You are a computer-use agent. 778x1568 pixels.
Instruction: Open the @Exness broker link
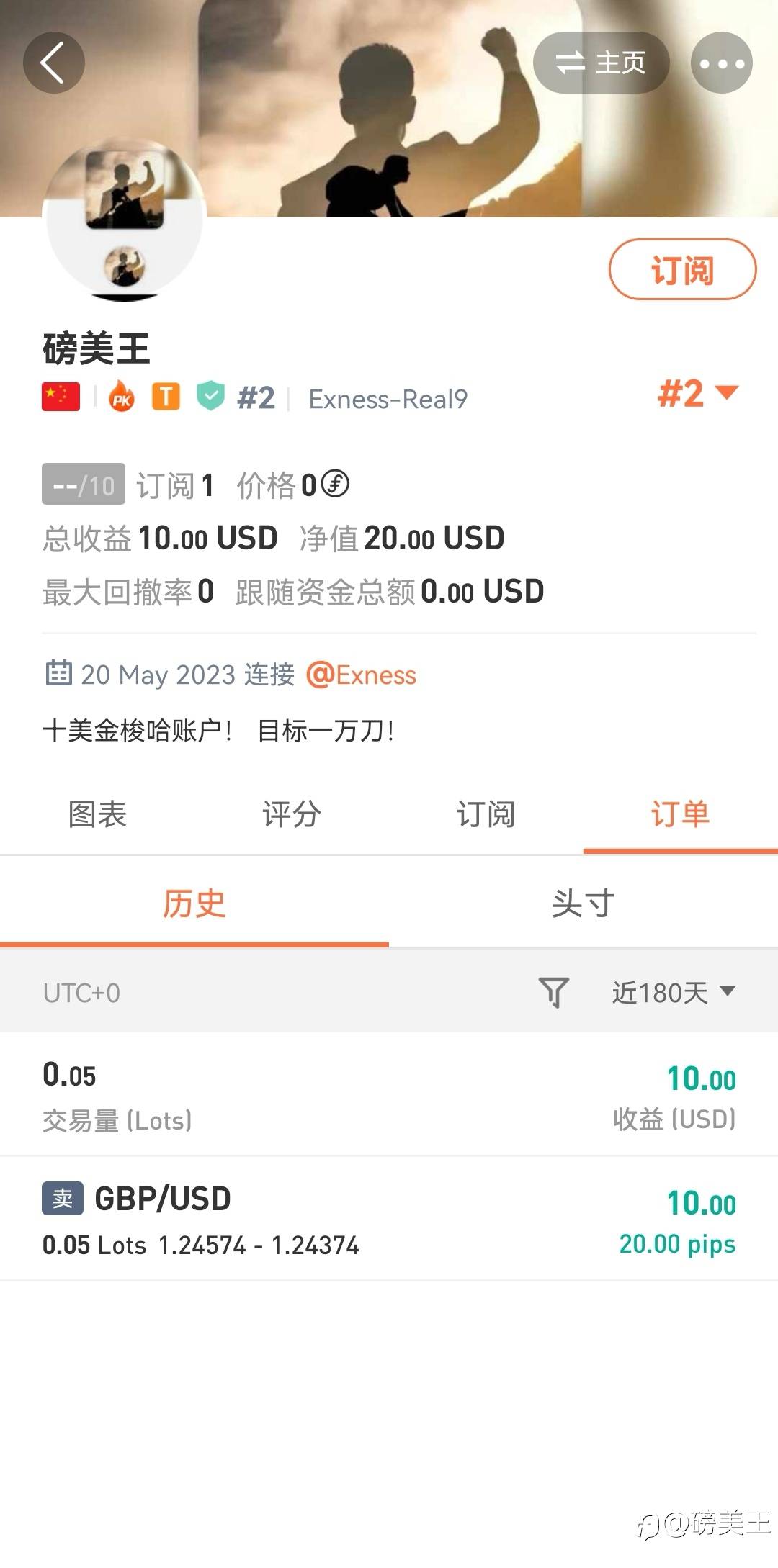(362, 675)
